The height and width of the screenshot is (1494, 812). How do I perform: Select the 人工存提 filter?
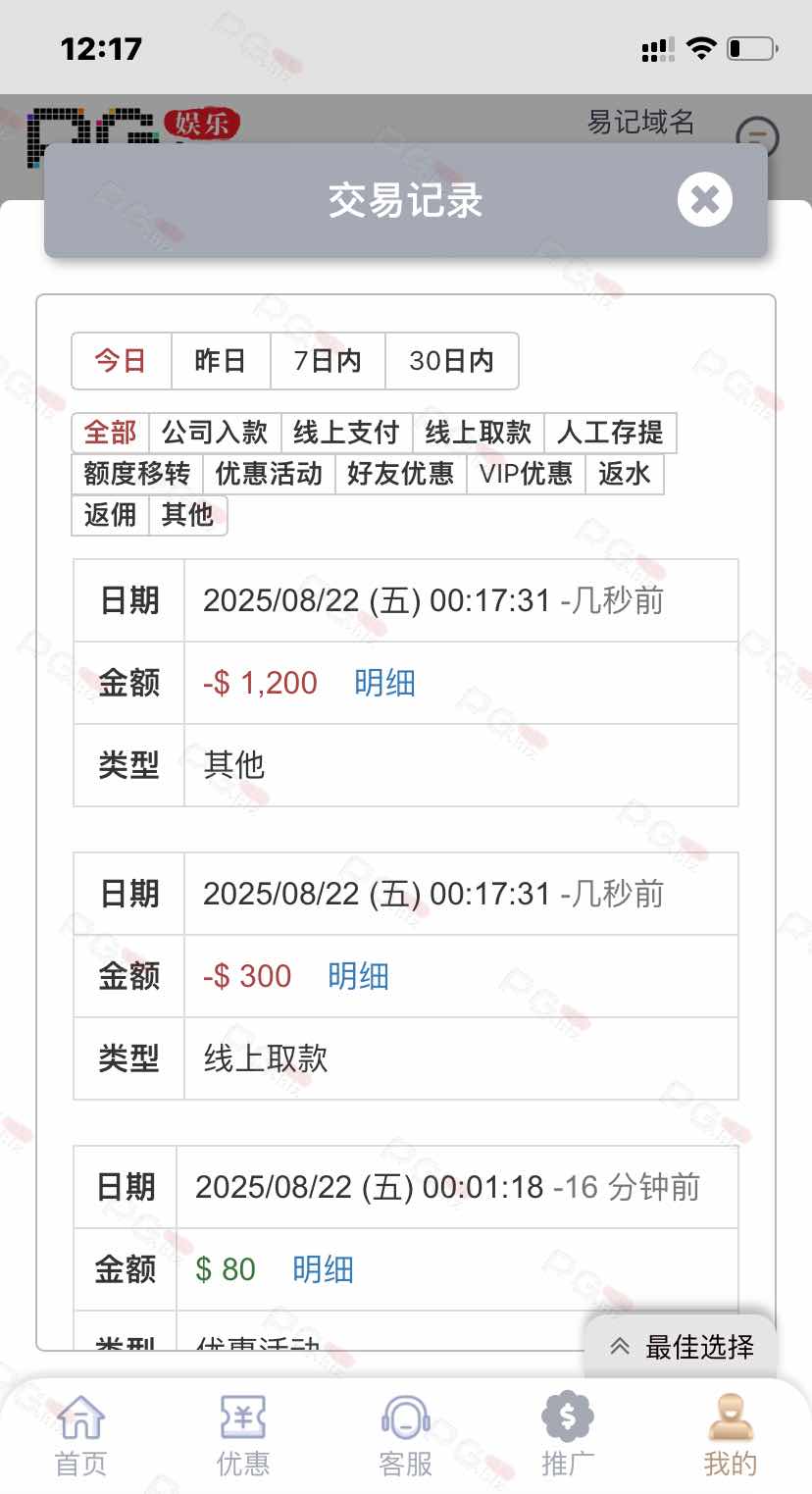click(x=610, y=433)
